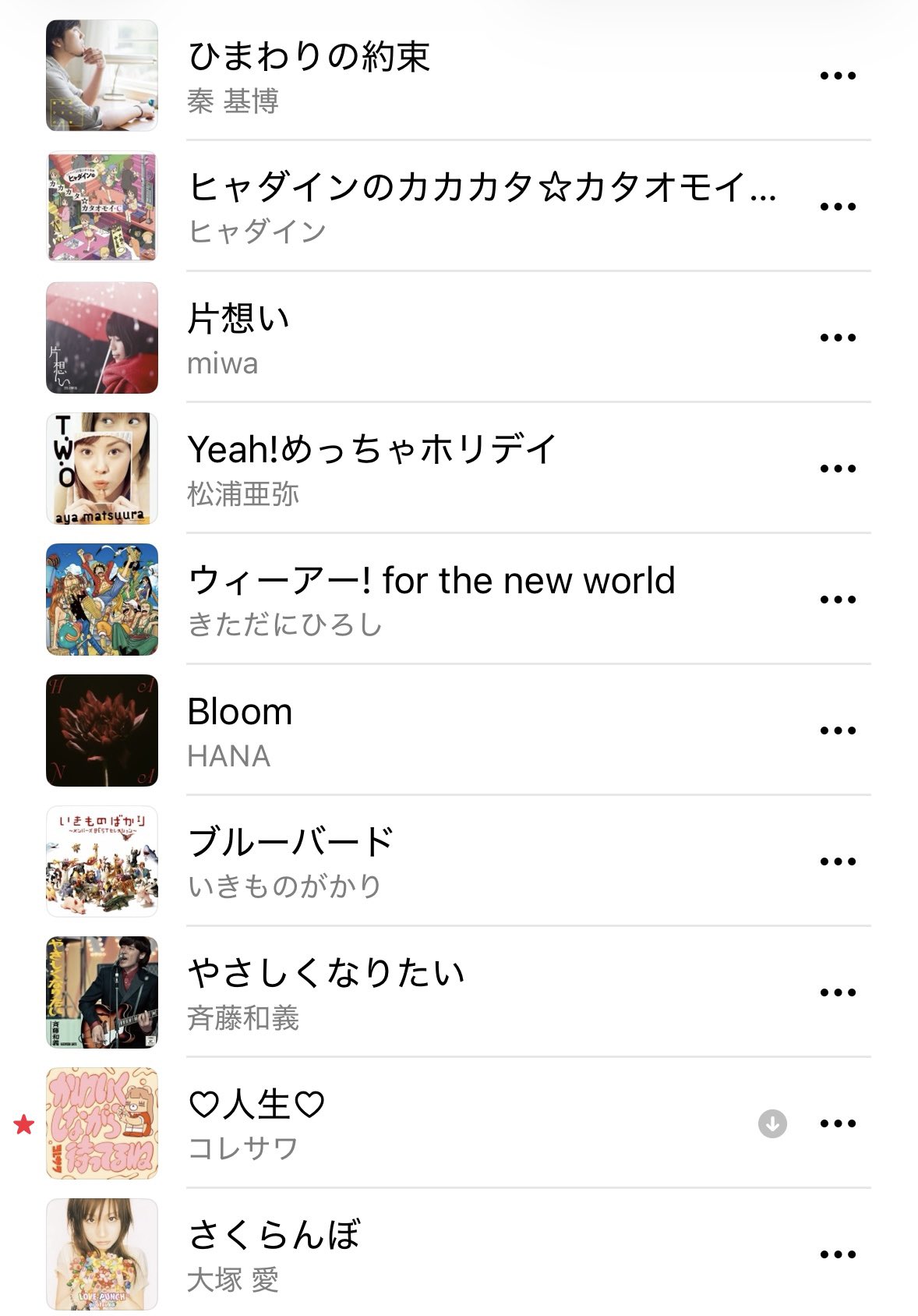Open more options for ひまわりの約束
Viewport: 918px width, 1316px height.
[838, 76]
